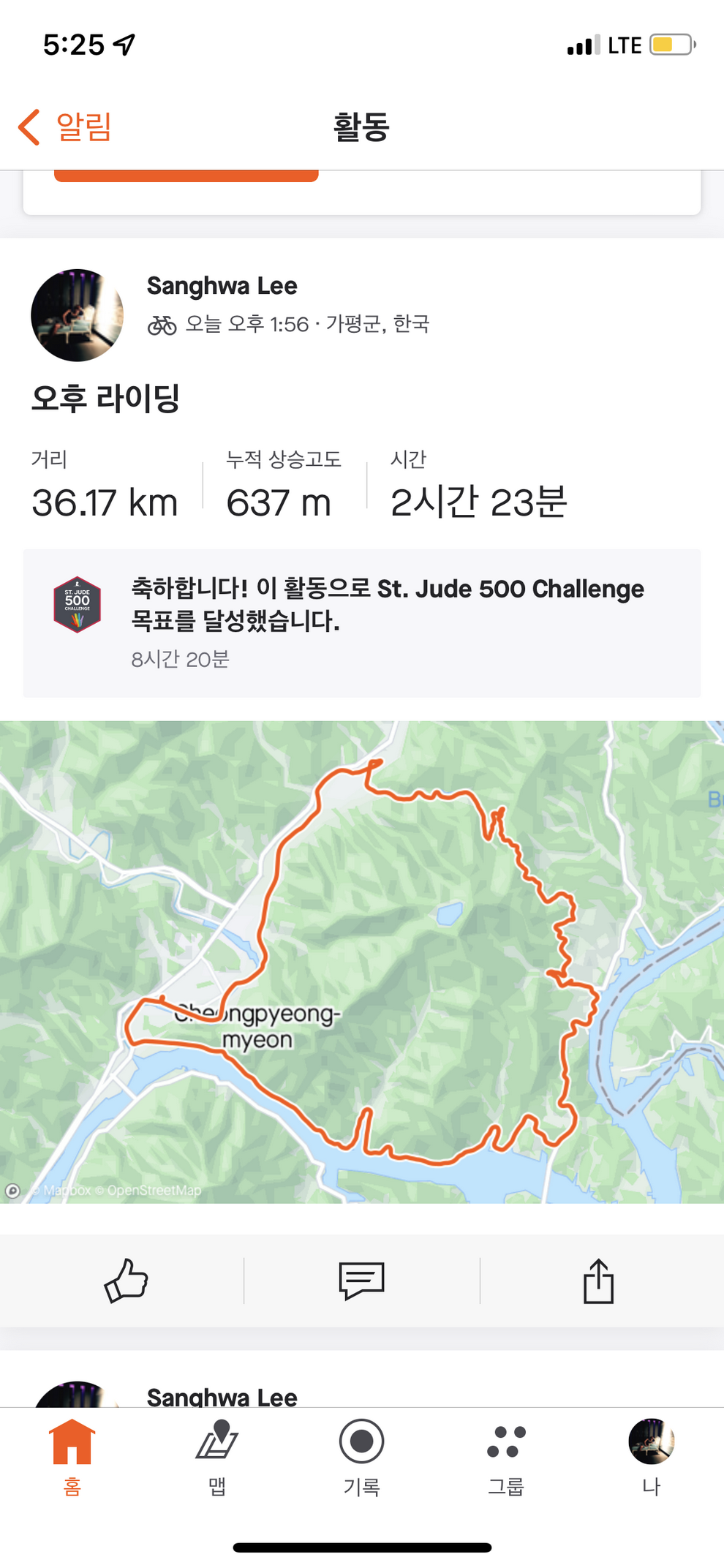Open the St. Jude 500 Challenge banner
Viewport: 724px width, 1568px height.
click(x=361, y=622)
